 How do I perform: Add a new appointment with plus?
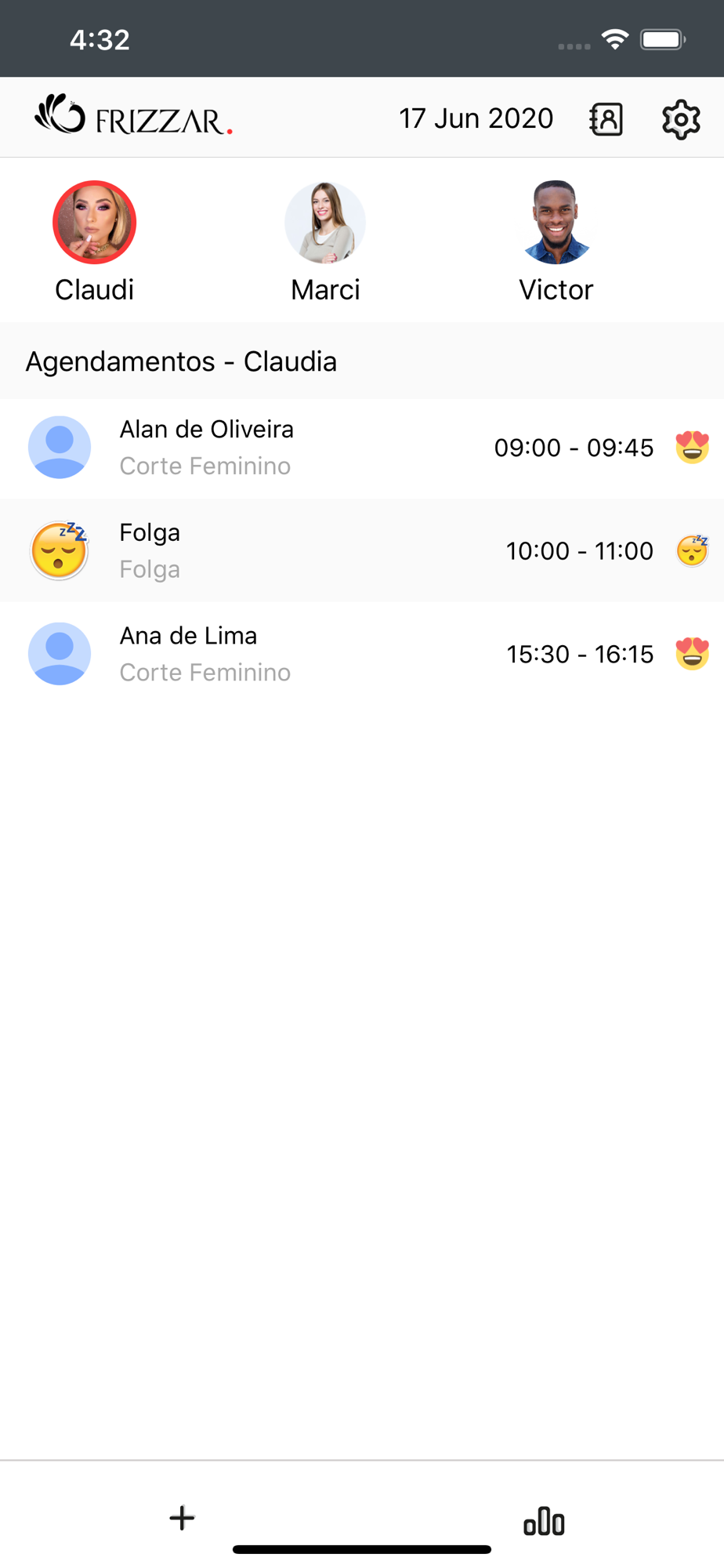coord(182,1518)
